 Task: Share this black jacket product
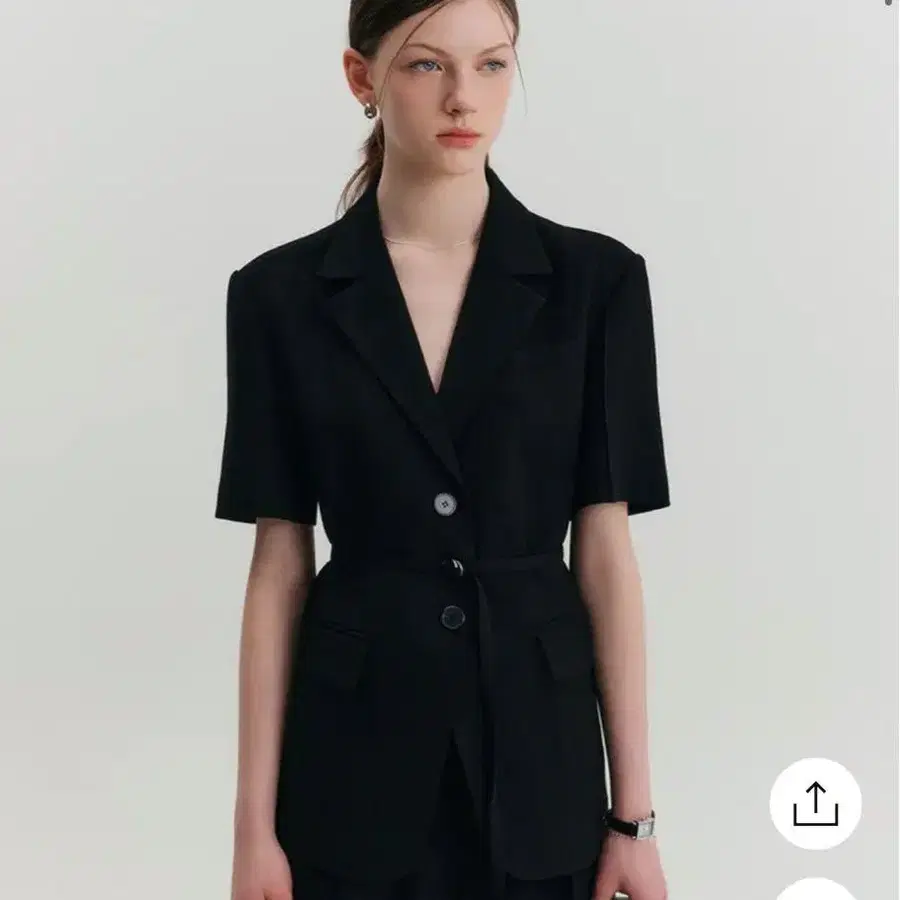pos(815,803)
